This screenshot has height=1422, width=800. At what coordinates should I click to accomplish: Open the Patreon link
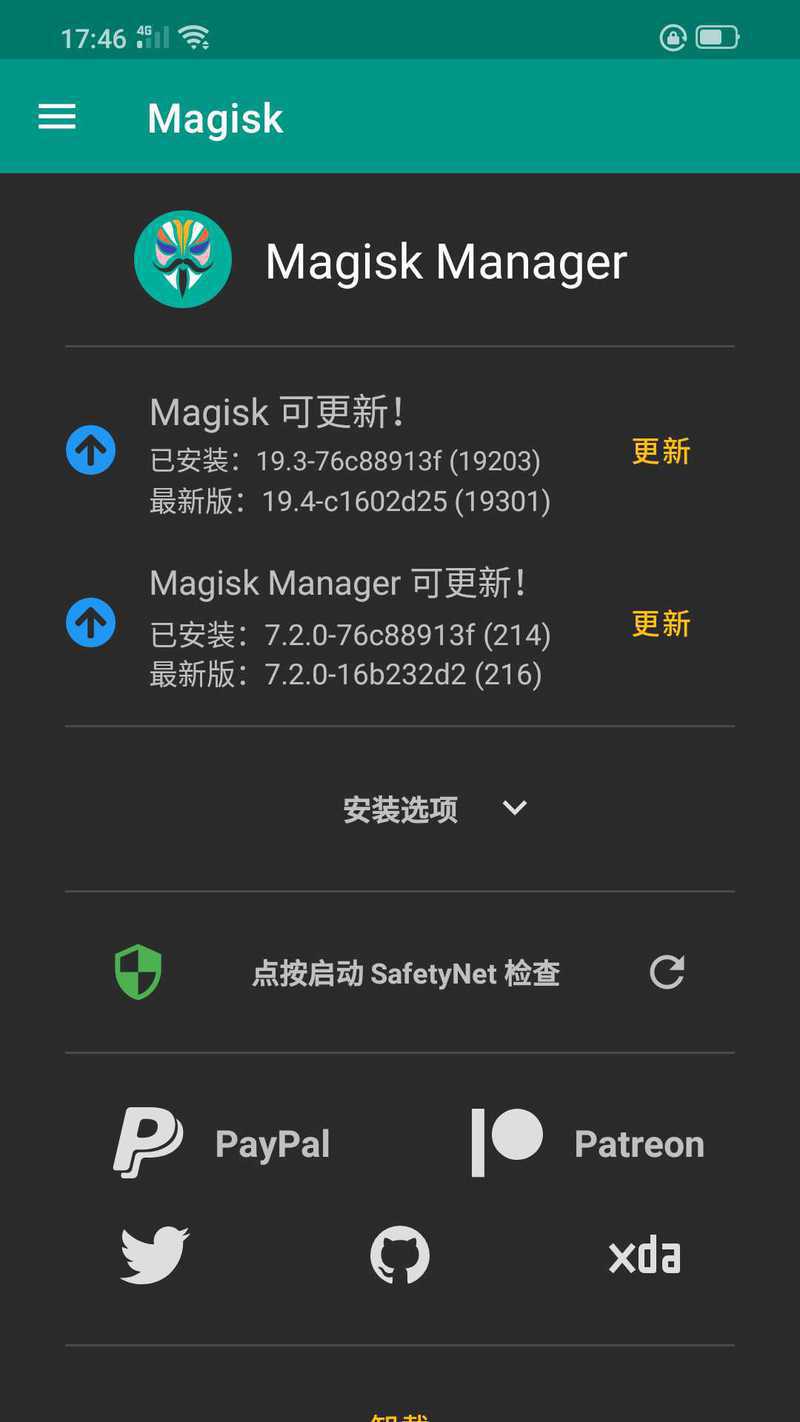588,1143
